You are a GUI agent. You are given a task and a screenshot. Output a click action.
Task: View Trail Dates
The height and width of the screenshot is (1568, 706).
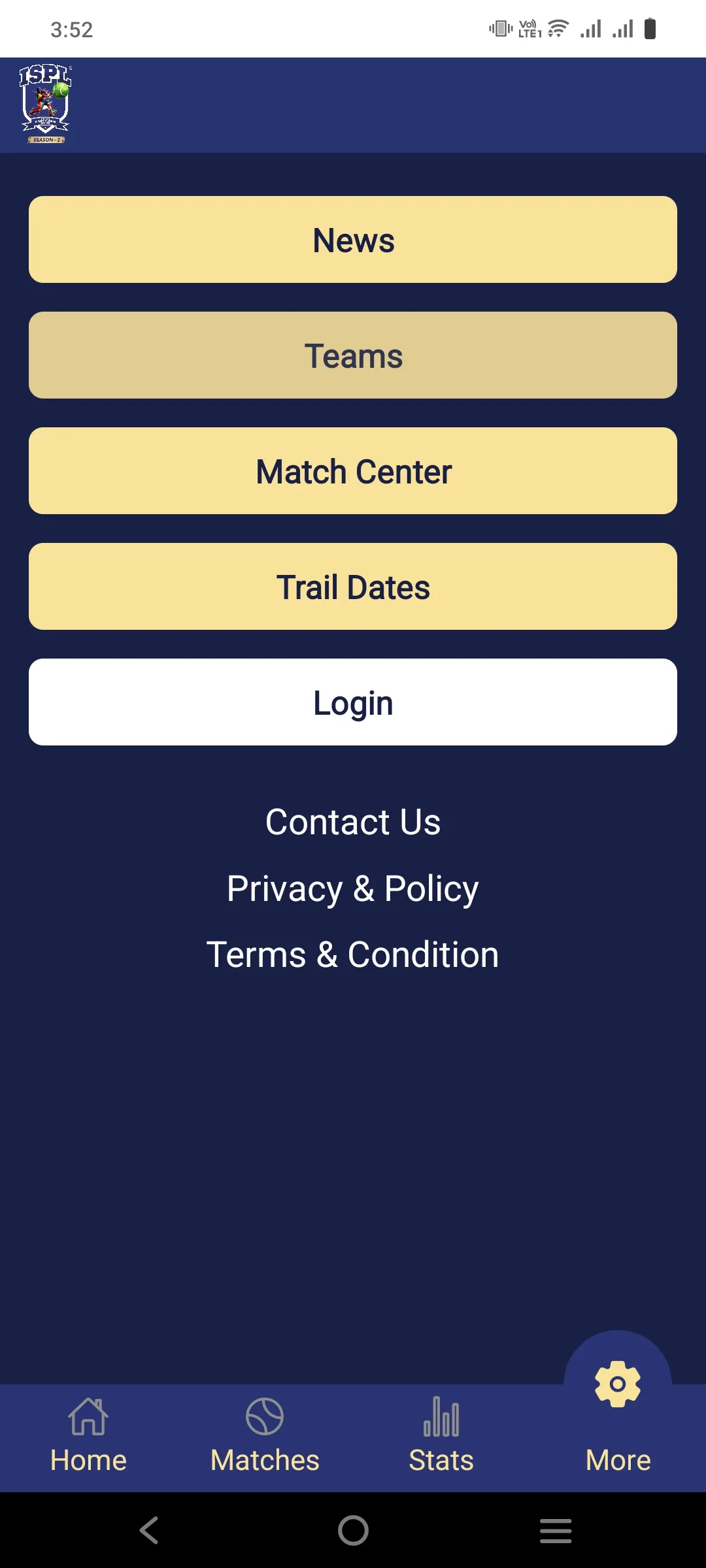pos(352,586)
